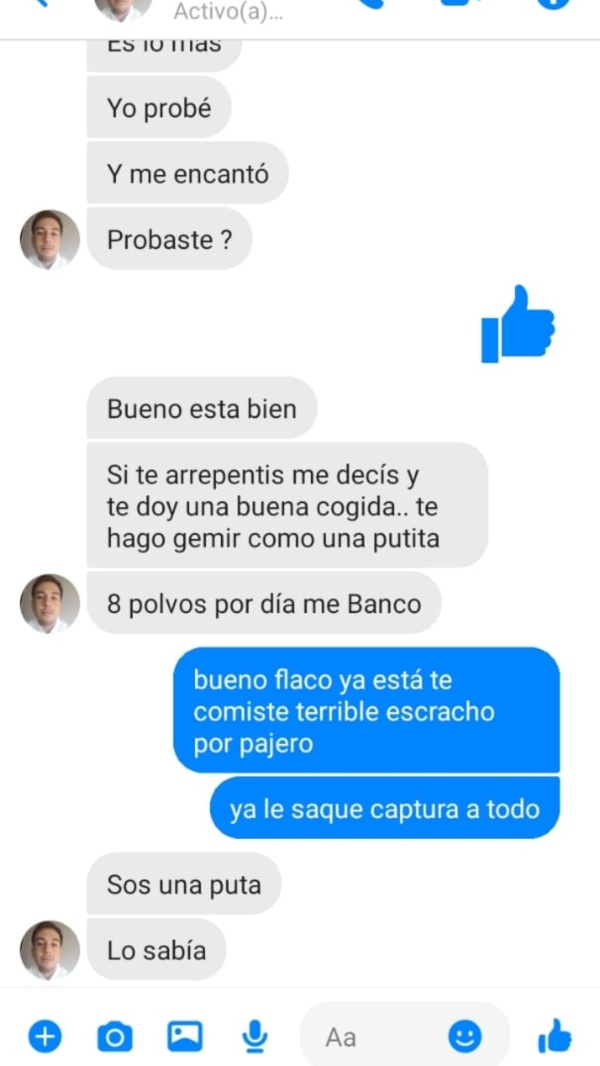This screenshot has width=600, height=1066.
Task: Send a thumbs-up from the bottom bar
Action: (554, 1038)
